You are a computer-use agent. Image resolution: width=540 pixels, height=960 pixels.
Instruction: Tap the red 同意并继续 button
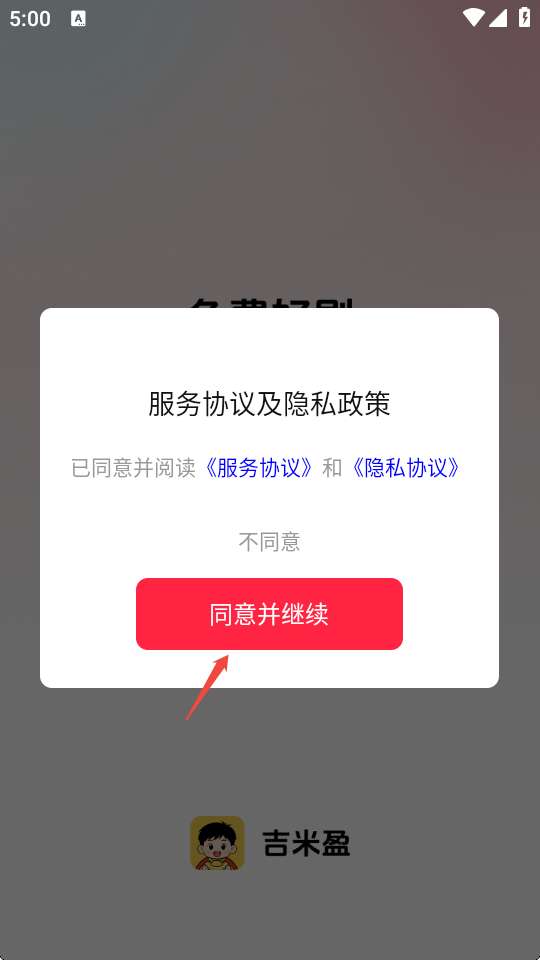click(269, 613)
